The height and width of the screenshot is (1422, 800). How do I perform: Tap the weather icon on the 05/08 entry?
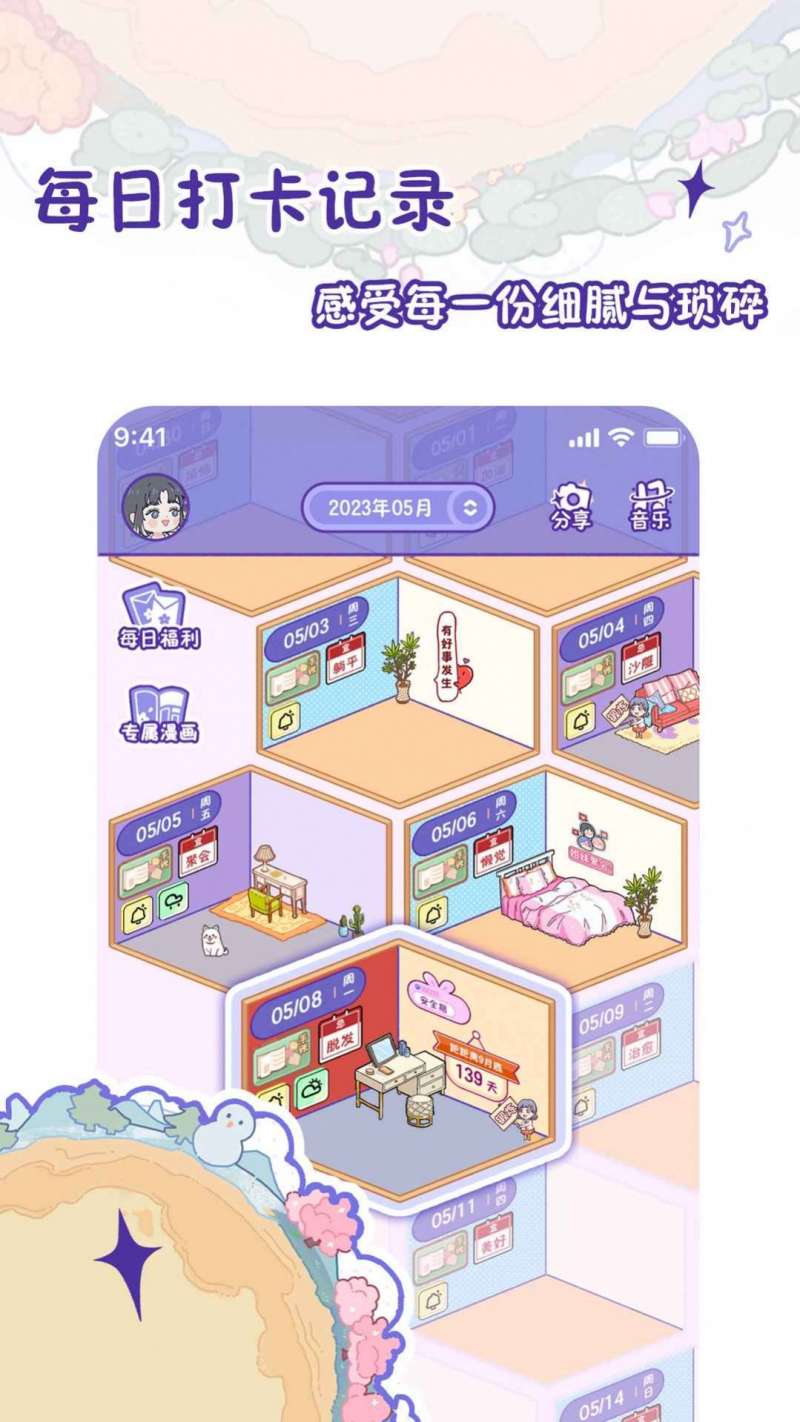point(312,1085)
